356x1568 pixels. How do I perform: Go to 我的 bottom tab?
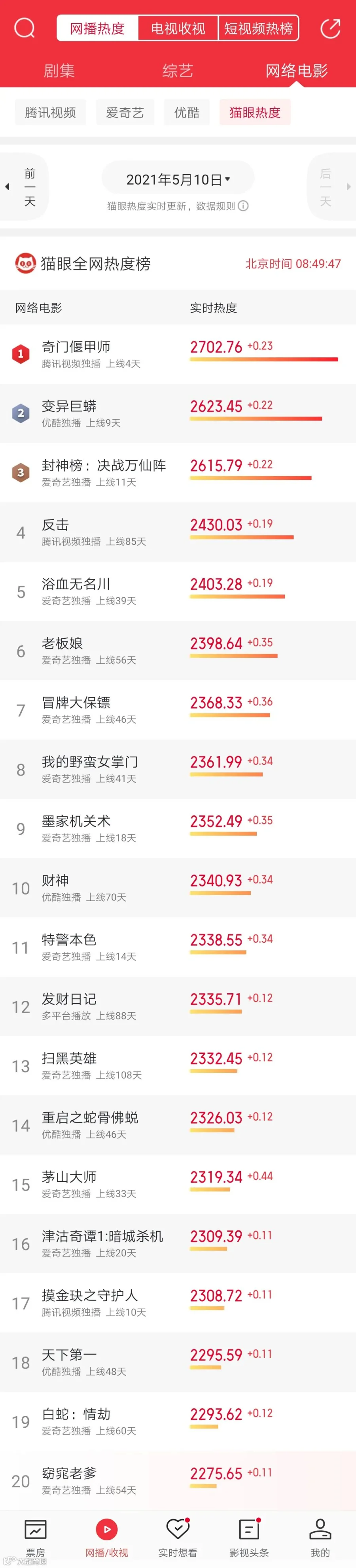click(x=320, y=1538)
